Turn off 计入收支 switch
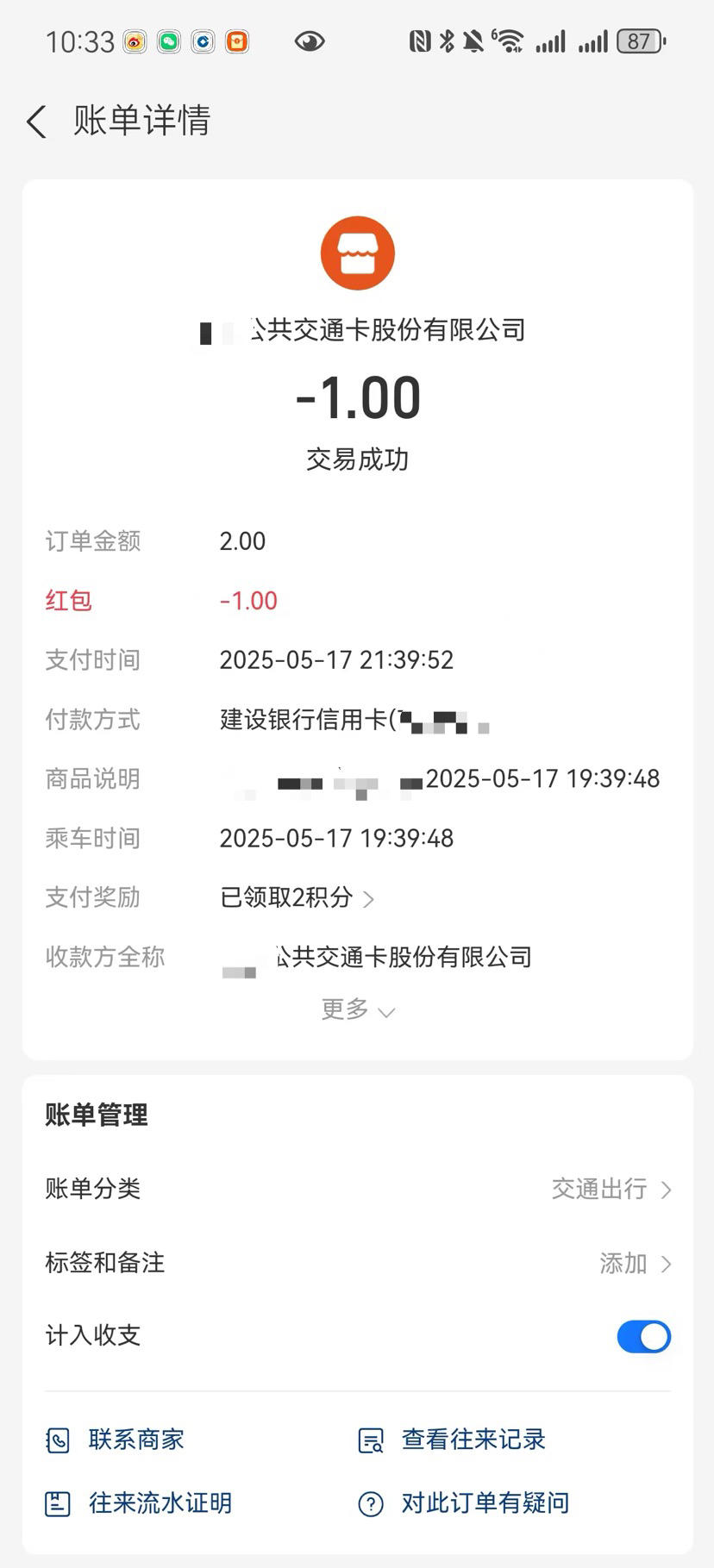This screenshot has height=1568, width=714. pos(643,1337)
